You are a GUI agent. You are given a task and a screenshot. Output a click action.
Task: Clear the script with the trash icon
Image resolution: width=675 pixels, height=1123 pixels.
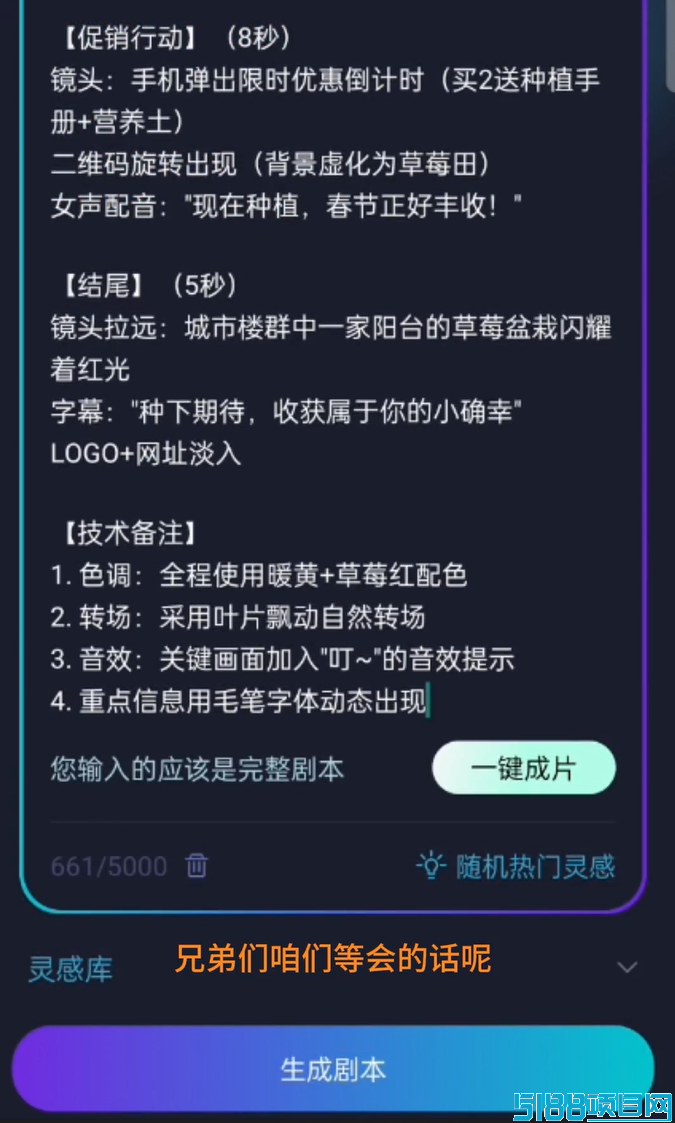[197, 865]
